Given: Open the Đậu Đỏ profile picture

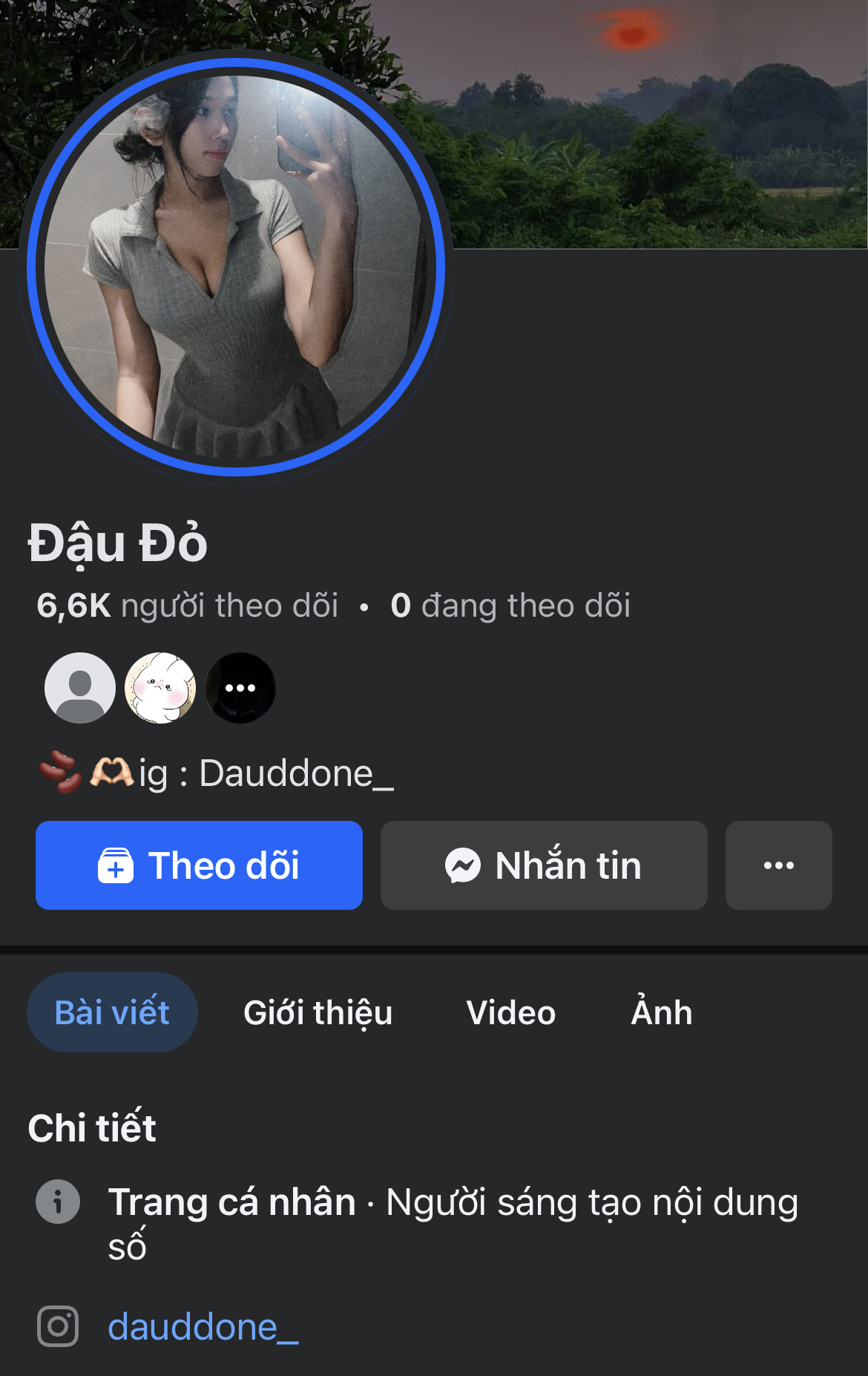Looking at the screenshot, I should coord(236,267).
